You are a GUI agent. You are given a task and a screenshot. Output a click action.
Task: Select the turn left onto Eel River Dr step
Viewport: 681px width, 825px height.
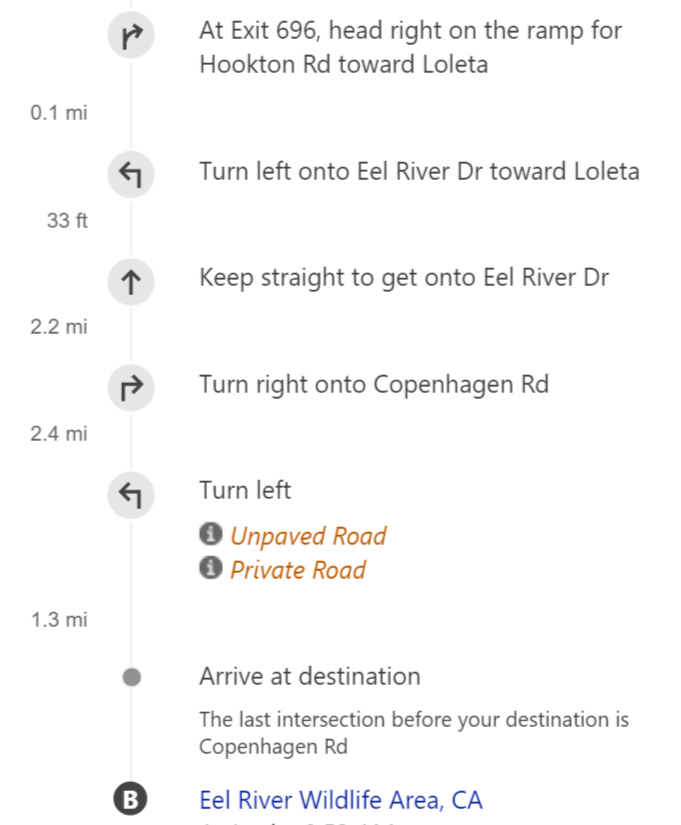[x=418, y=171]
